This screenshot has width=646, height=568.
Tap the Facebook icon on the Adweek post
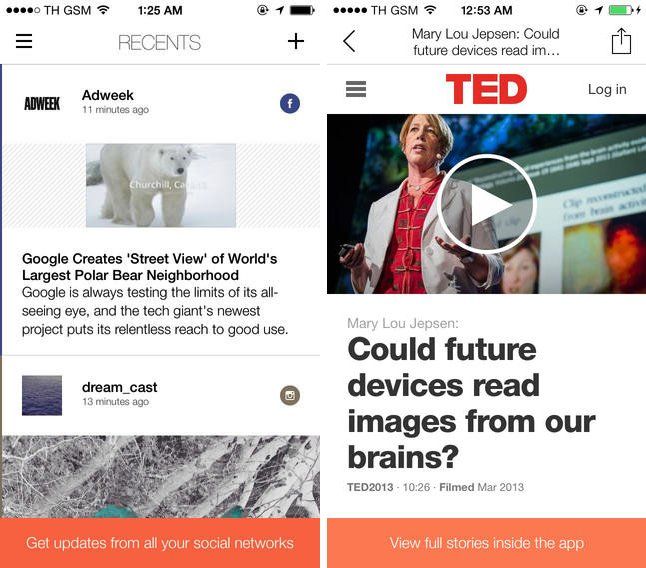(290, 102)
